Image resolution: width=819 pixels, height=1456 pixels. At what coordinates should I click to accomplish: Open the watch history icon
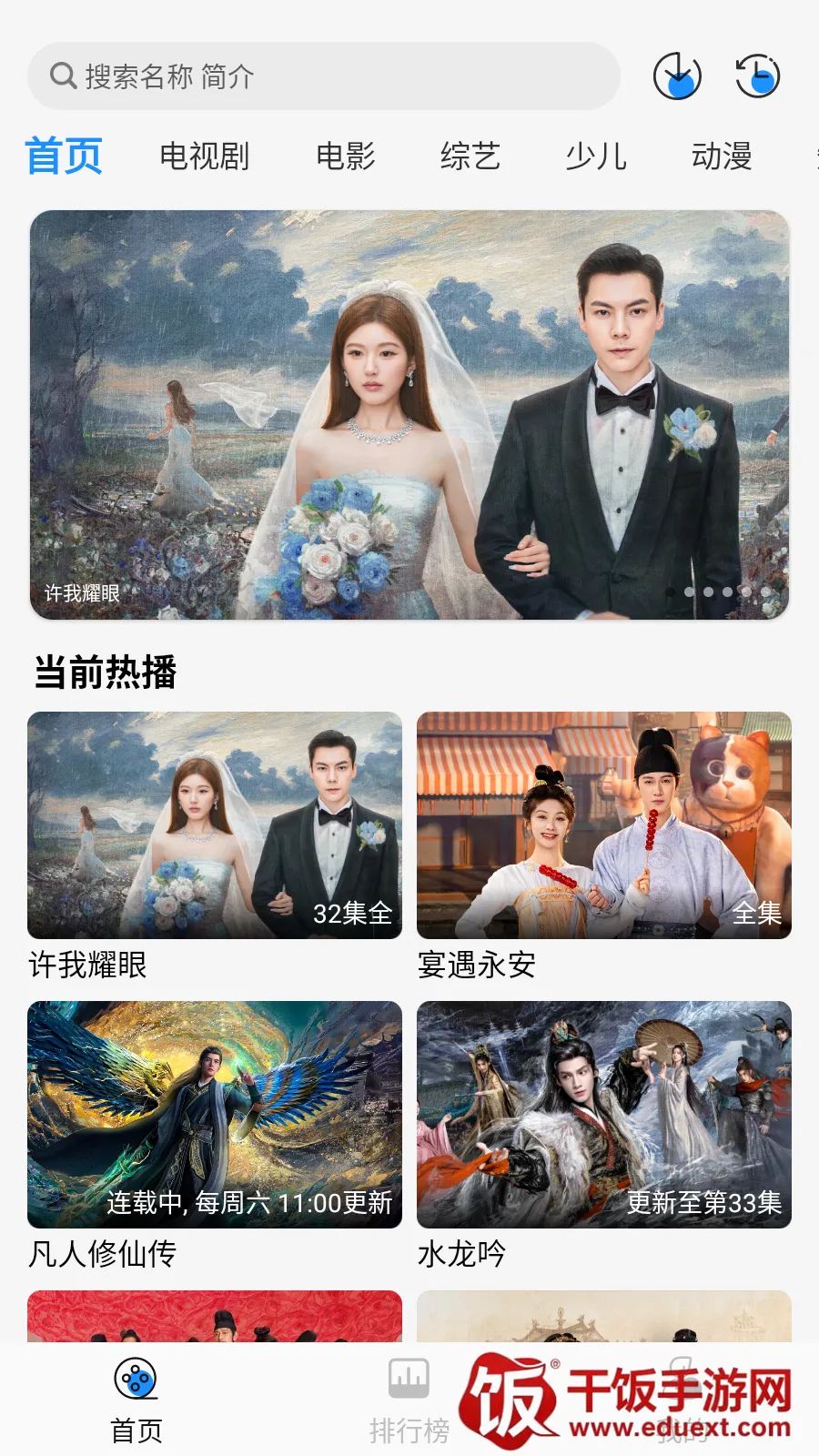point(757,76)
